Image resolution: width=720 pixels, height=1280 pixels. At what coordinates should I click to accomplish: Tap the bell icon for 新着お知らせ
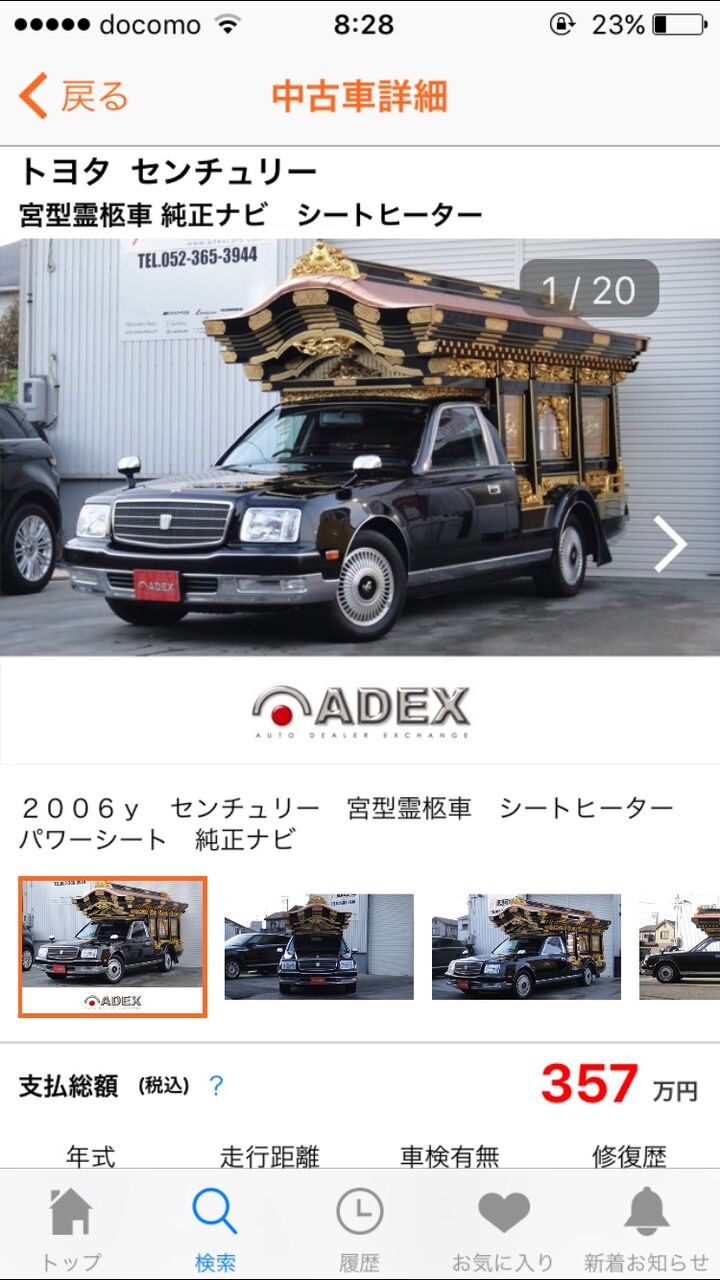pyautogui.click(x=648, y=1215)
